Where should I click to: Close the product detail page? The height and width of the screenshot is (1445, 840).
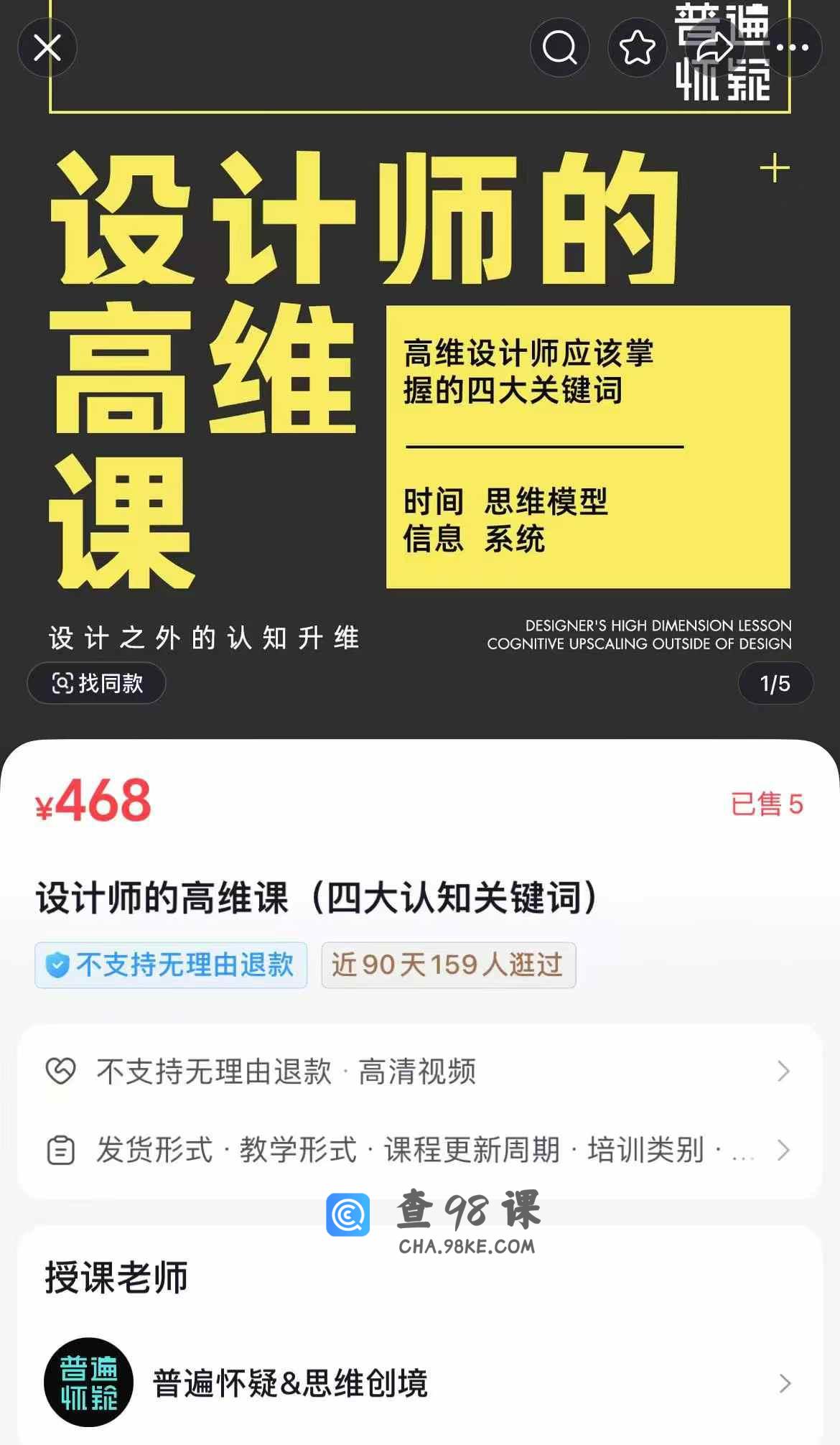tap(47, 47)
